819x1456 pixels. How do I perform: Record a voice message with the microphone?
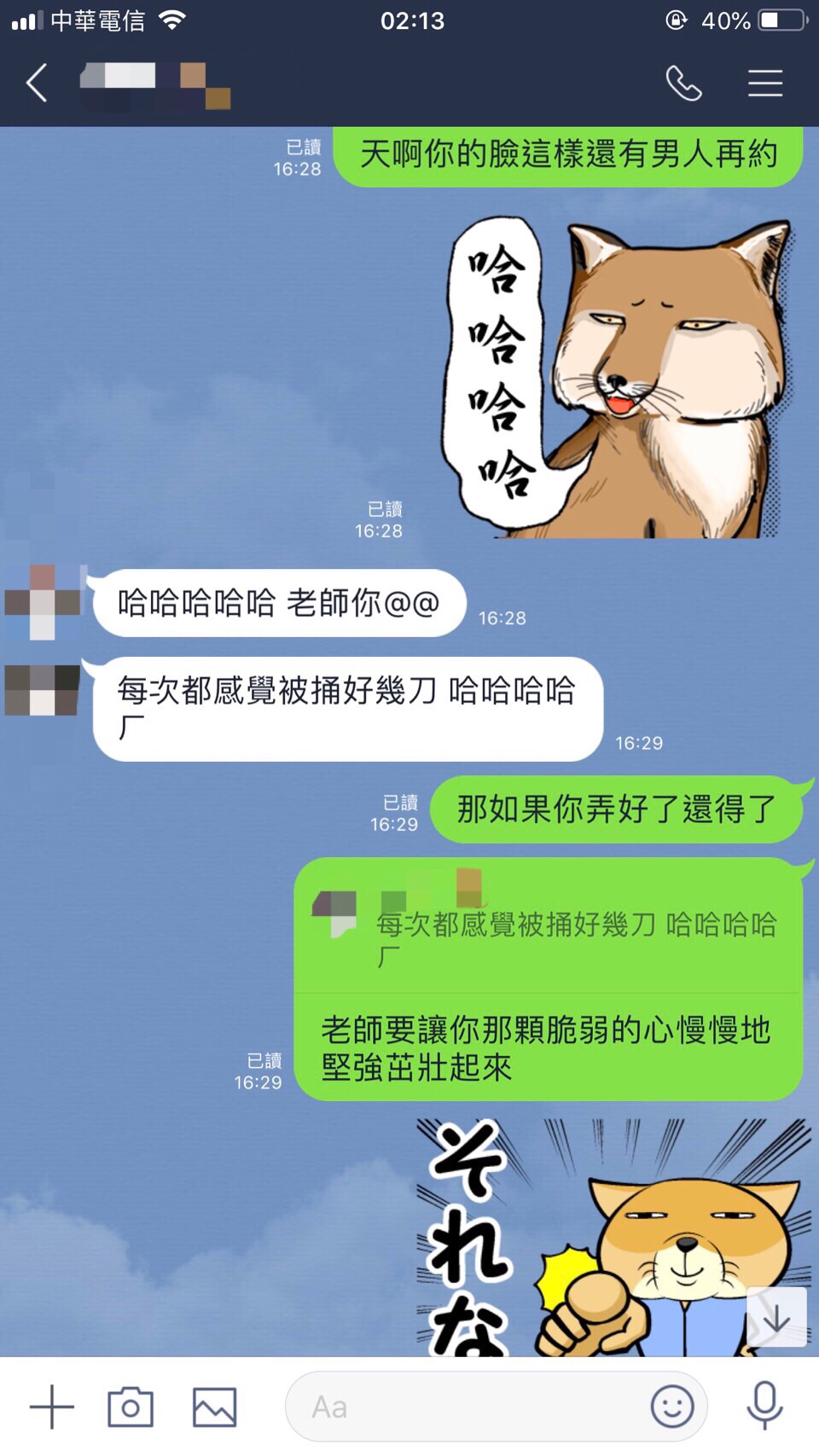tap(764, 1407)
